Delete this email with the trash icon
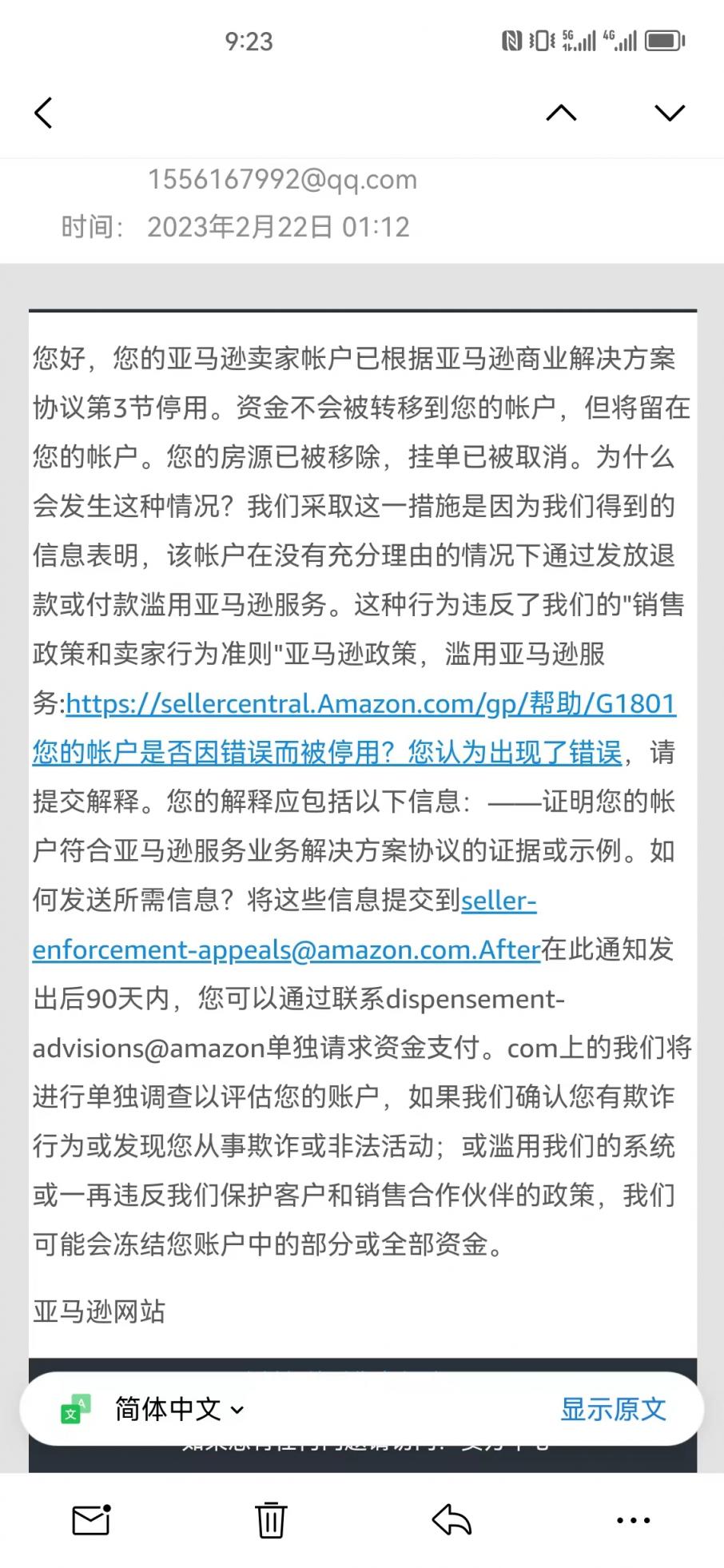 point(271,1519)
